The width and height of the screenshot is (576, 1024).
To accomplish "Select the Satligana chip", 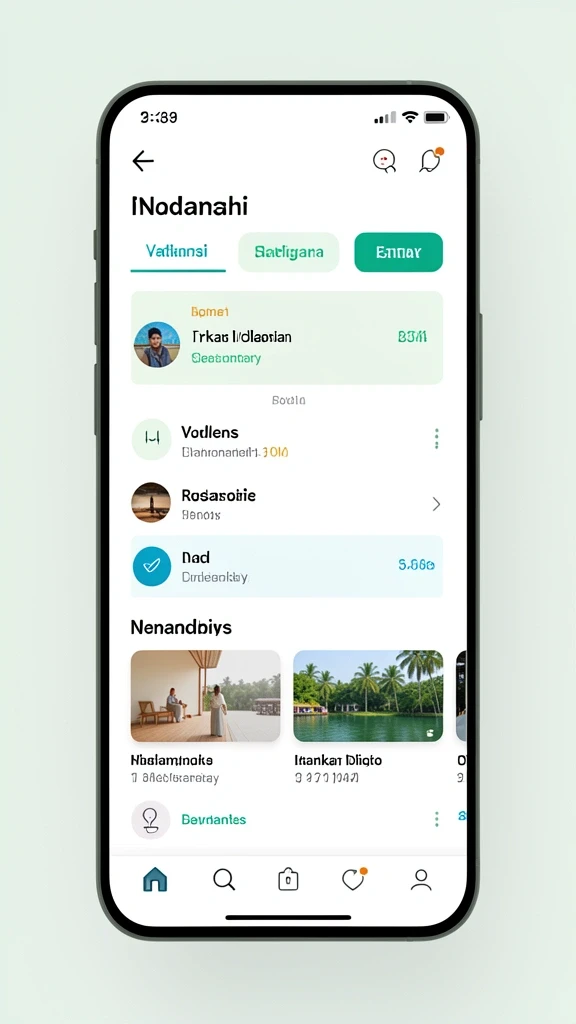I will (289, 252).
